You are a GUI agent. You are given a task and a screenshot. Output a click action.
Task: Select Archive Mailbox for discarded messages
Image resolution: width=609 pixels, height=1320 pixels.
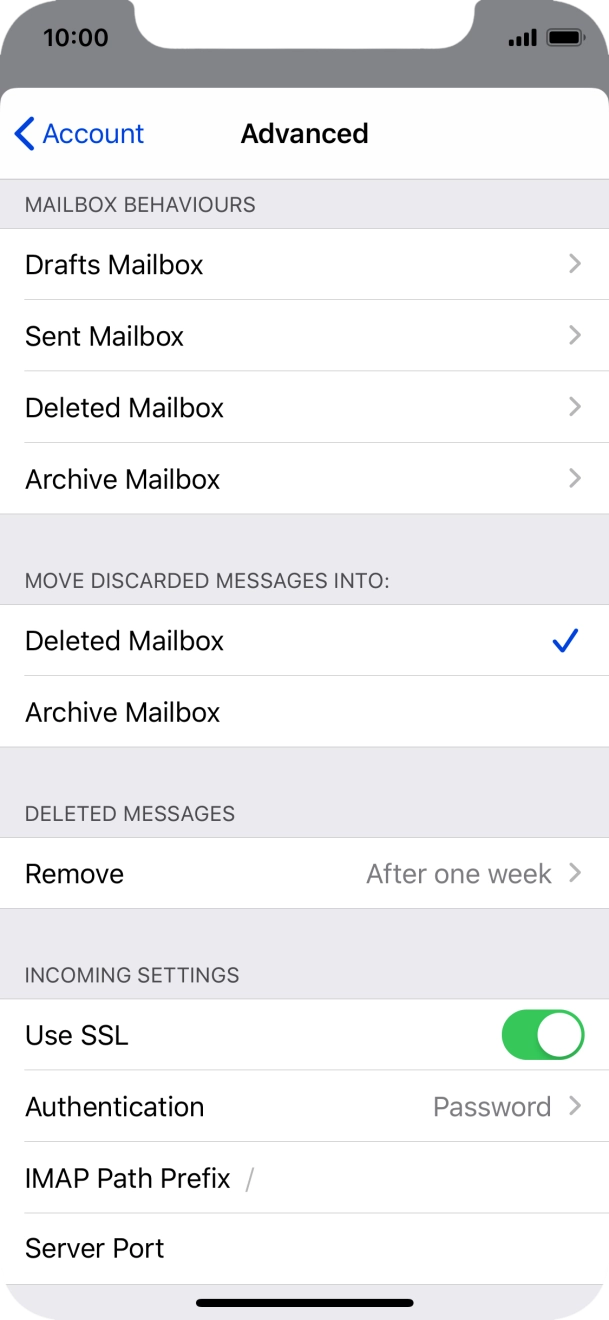pyautogui.click(x=304, y=713)
